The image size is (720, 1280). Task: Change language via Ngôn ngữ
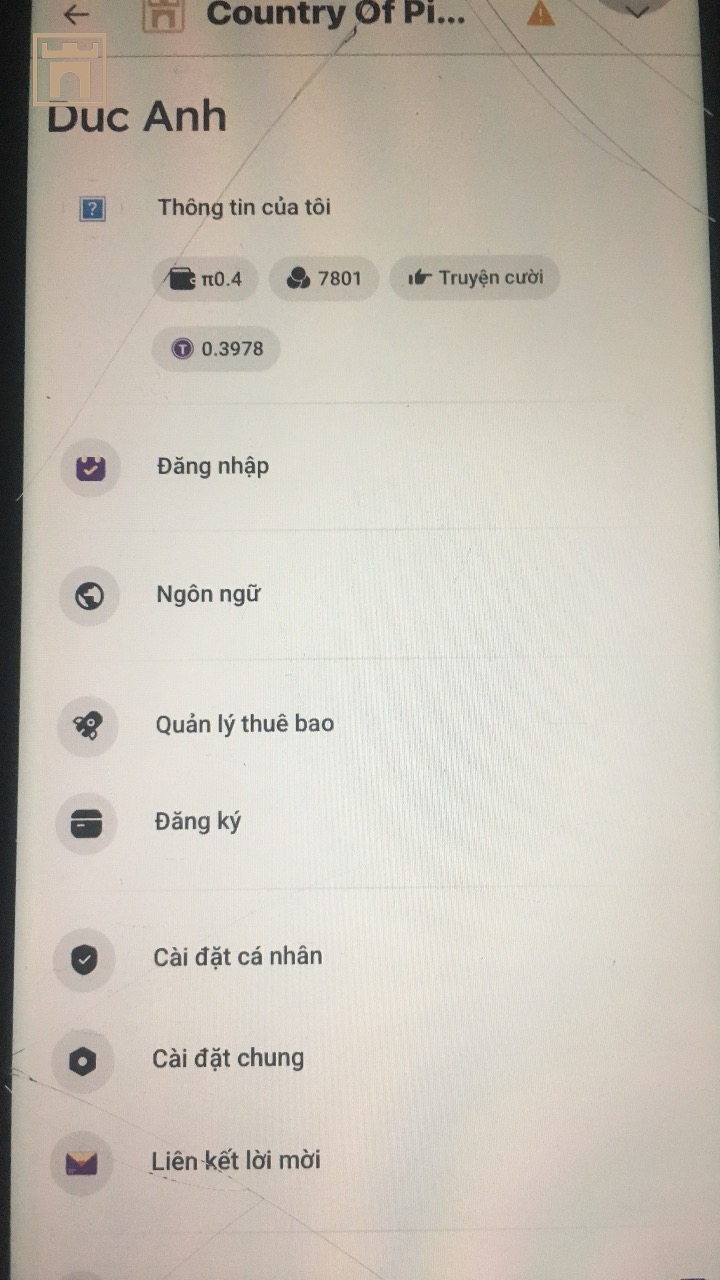point(207,595)
